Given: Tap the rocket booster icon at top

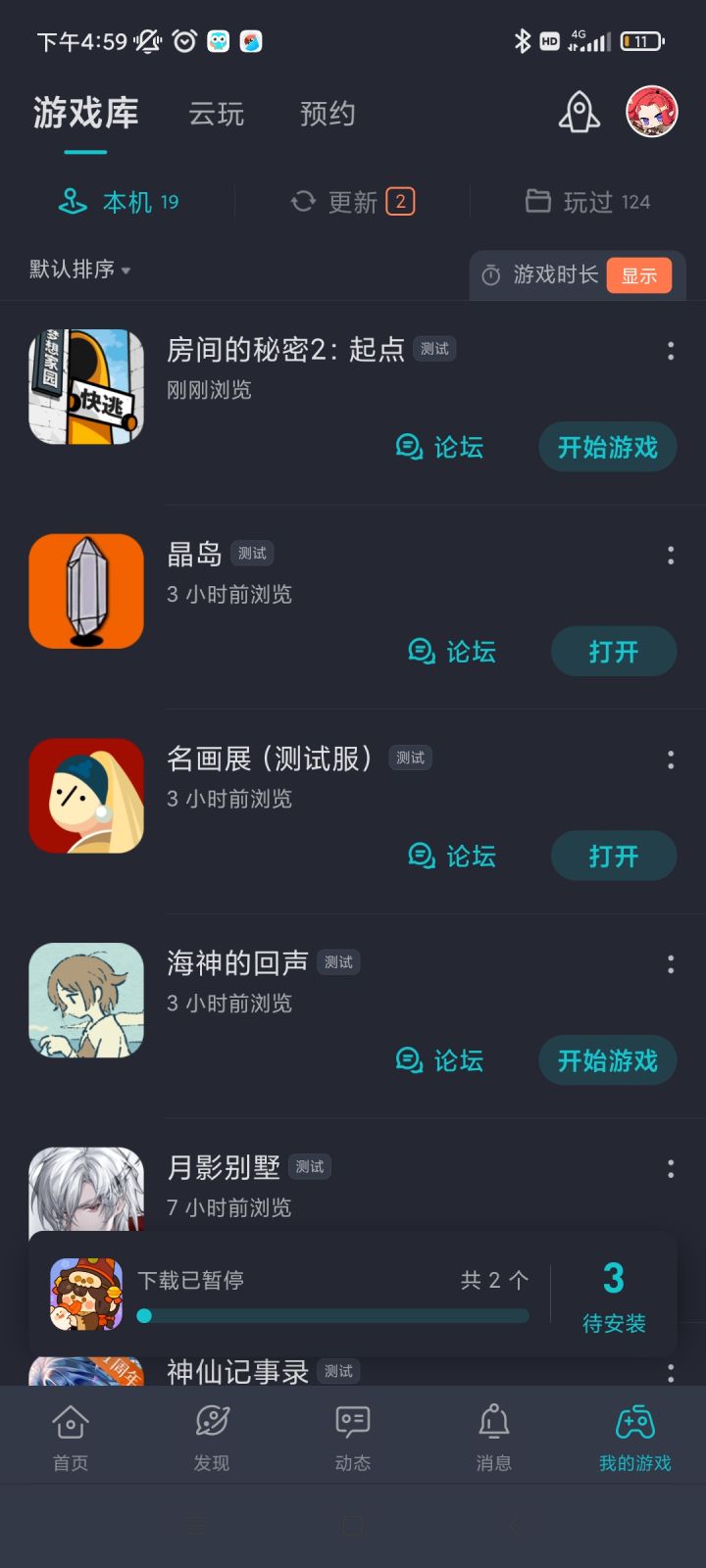Looking at the screenshot, I should click(578, 112).
